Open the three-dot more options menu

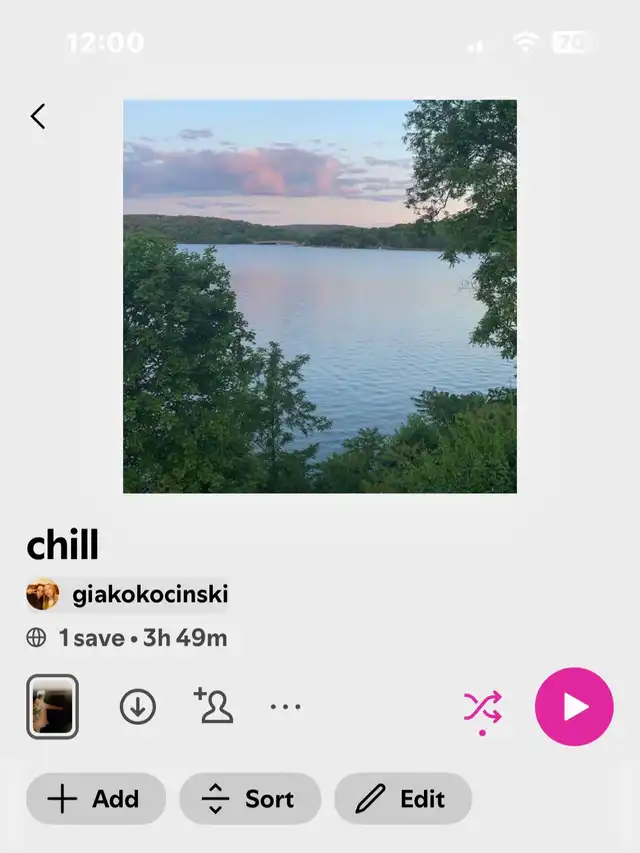[x=285, y=707]
